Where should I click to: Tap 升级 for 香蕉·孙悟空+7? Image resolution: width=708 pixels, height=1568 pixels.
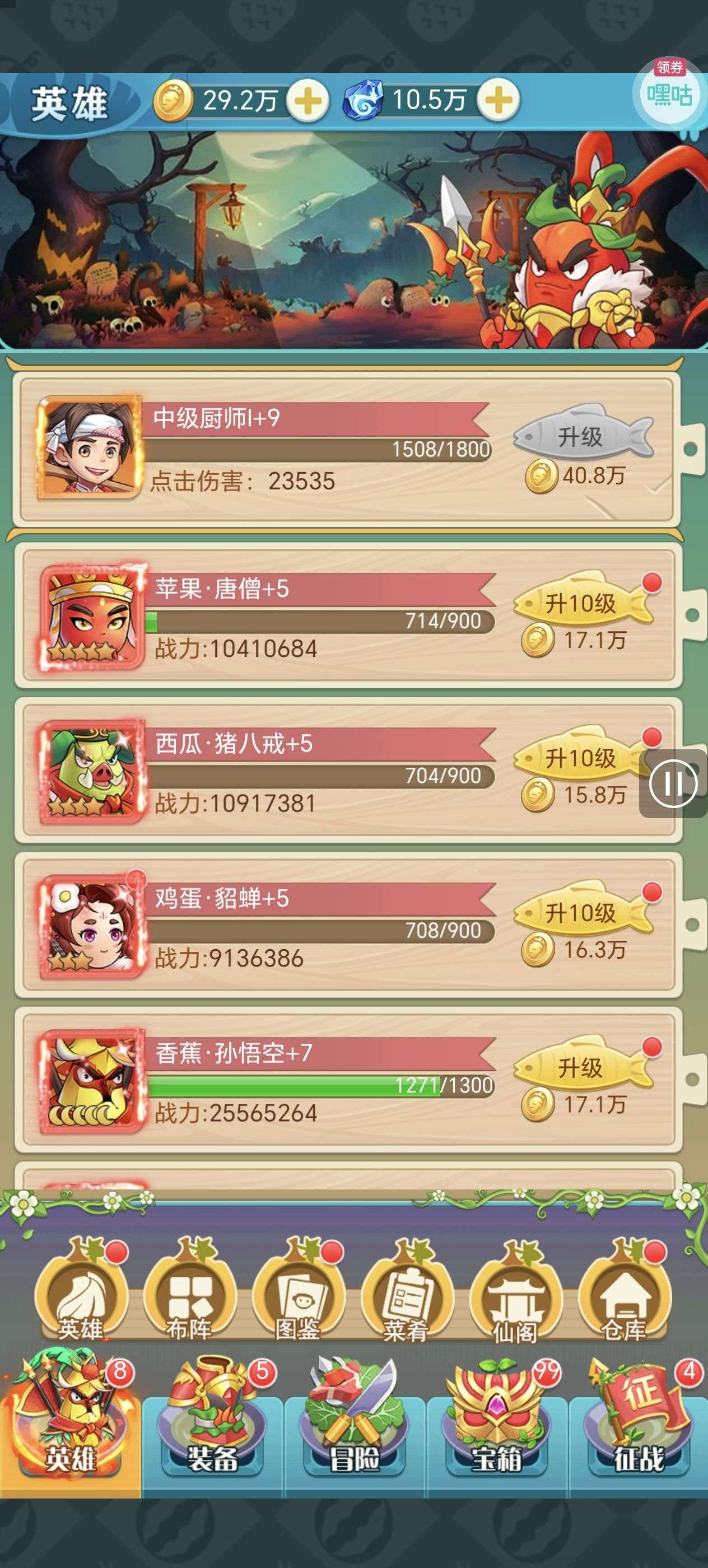point(581,1067)
